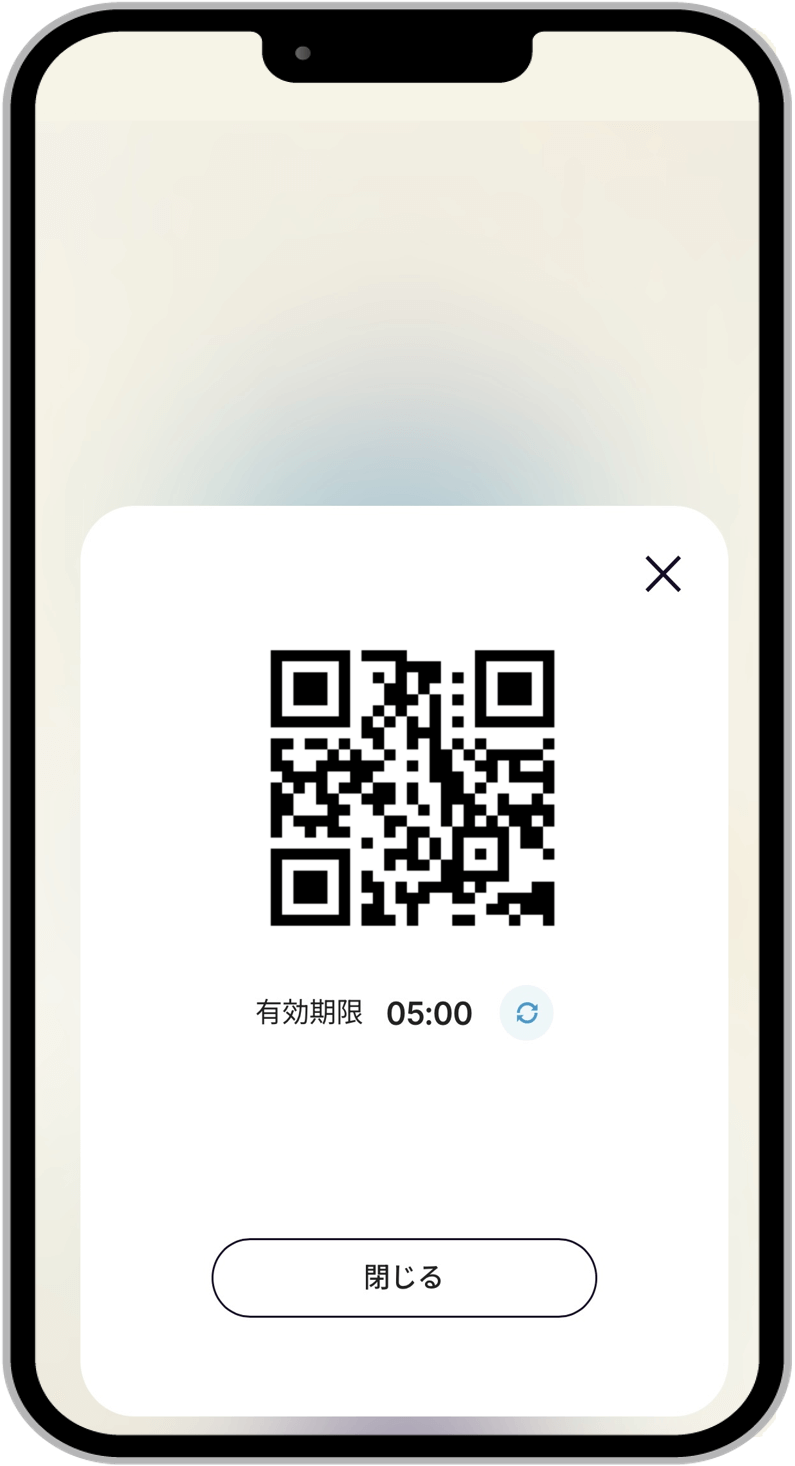
Task: Refresh the QR code expiry timer
Action: (x=526, y=1014)
